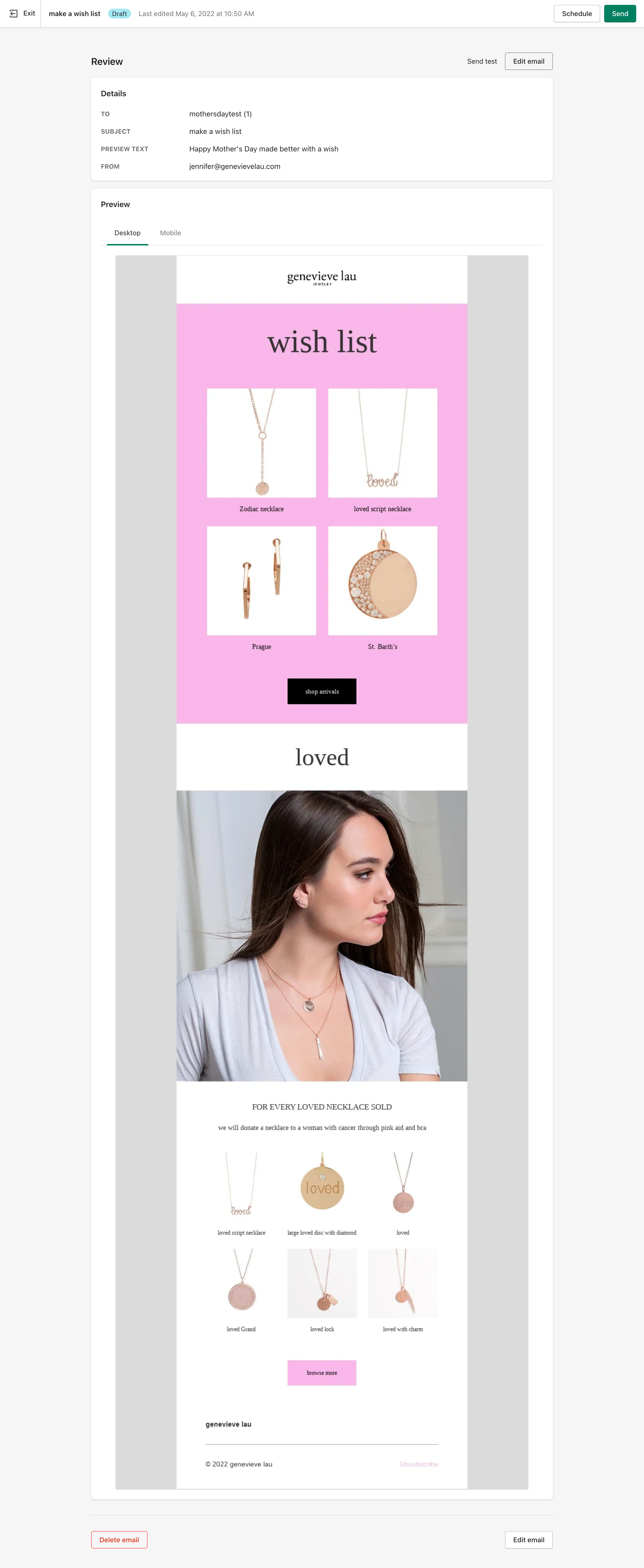This screenshot has width=644, height=1568.
Task: Switch to the Mobile preview tab
Action: click(170, 233)
